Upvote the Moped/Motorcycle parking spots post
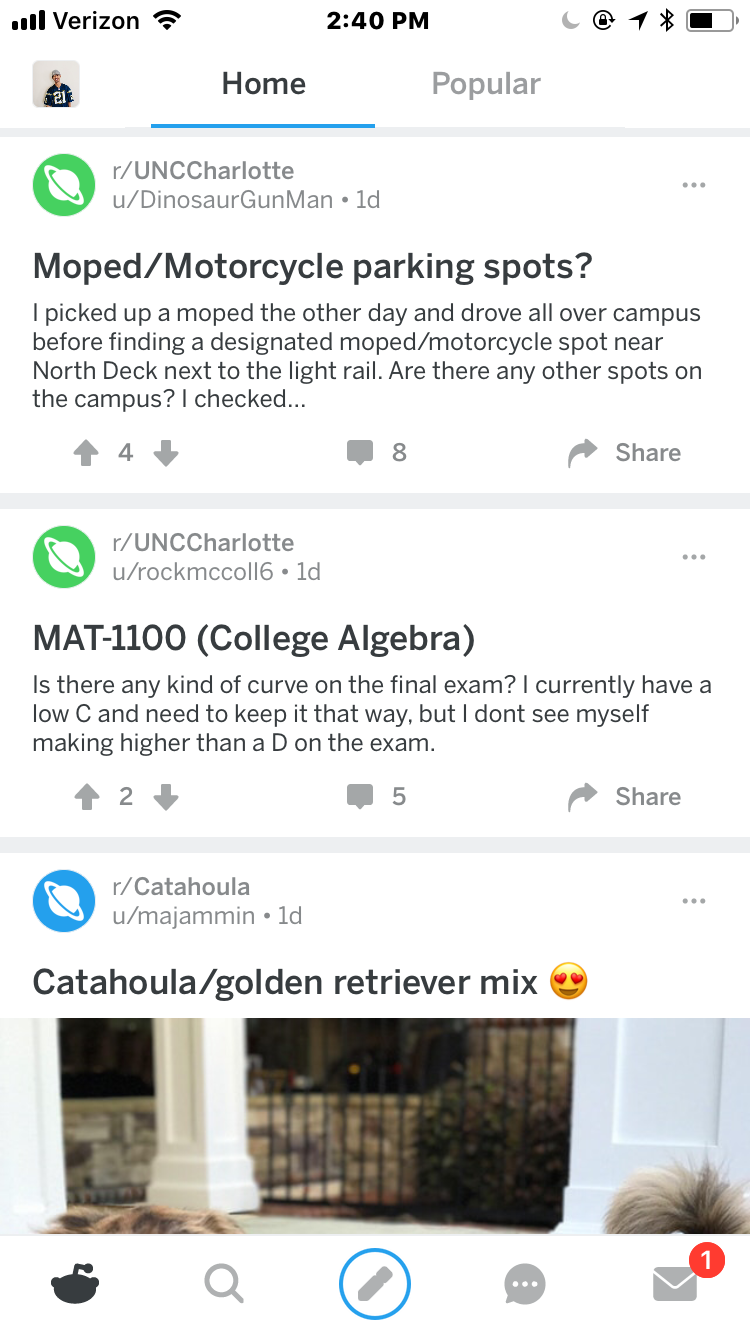 [x=87, y=454]
